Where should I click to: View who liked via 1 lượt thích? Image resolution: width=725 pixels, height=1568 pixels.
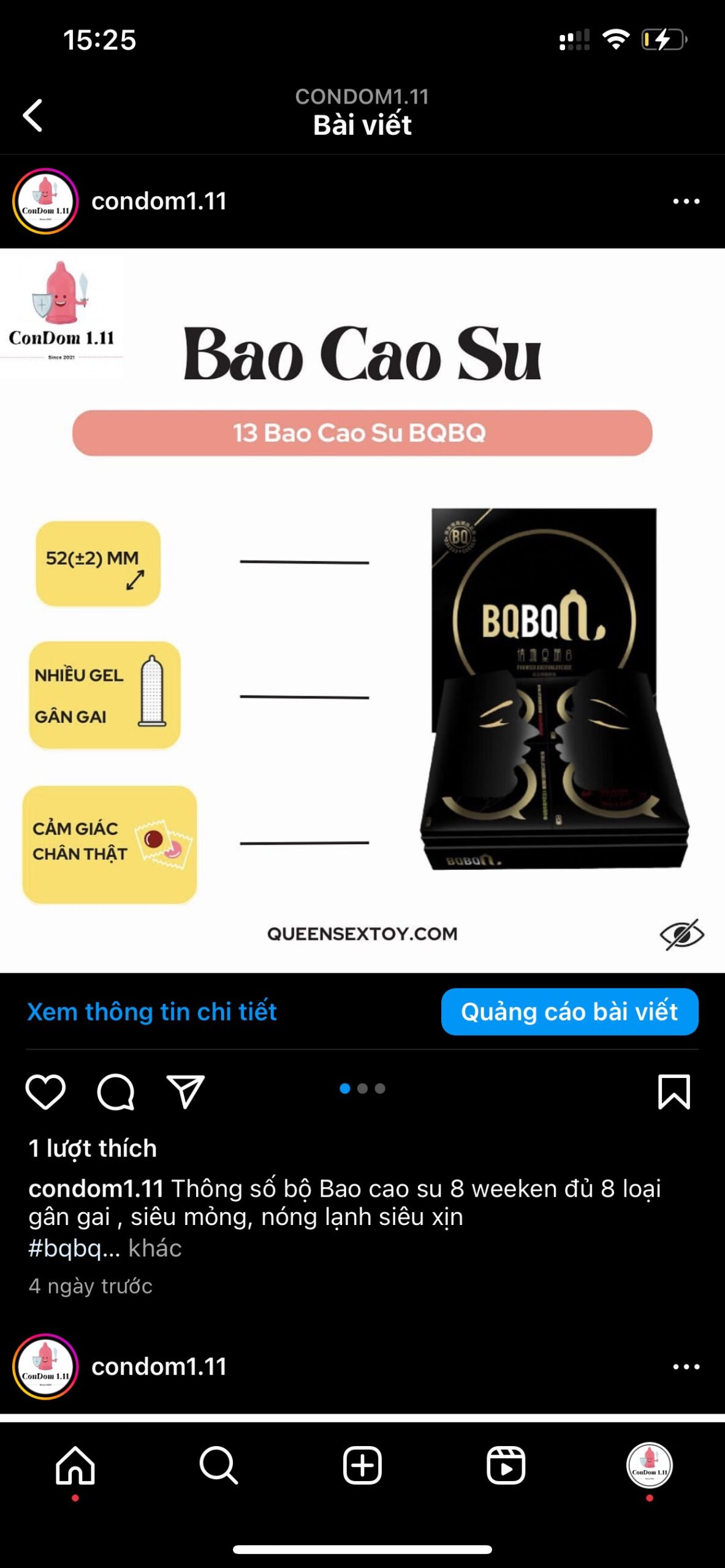pyautogui.click(x=93, y=1148)
